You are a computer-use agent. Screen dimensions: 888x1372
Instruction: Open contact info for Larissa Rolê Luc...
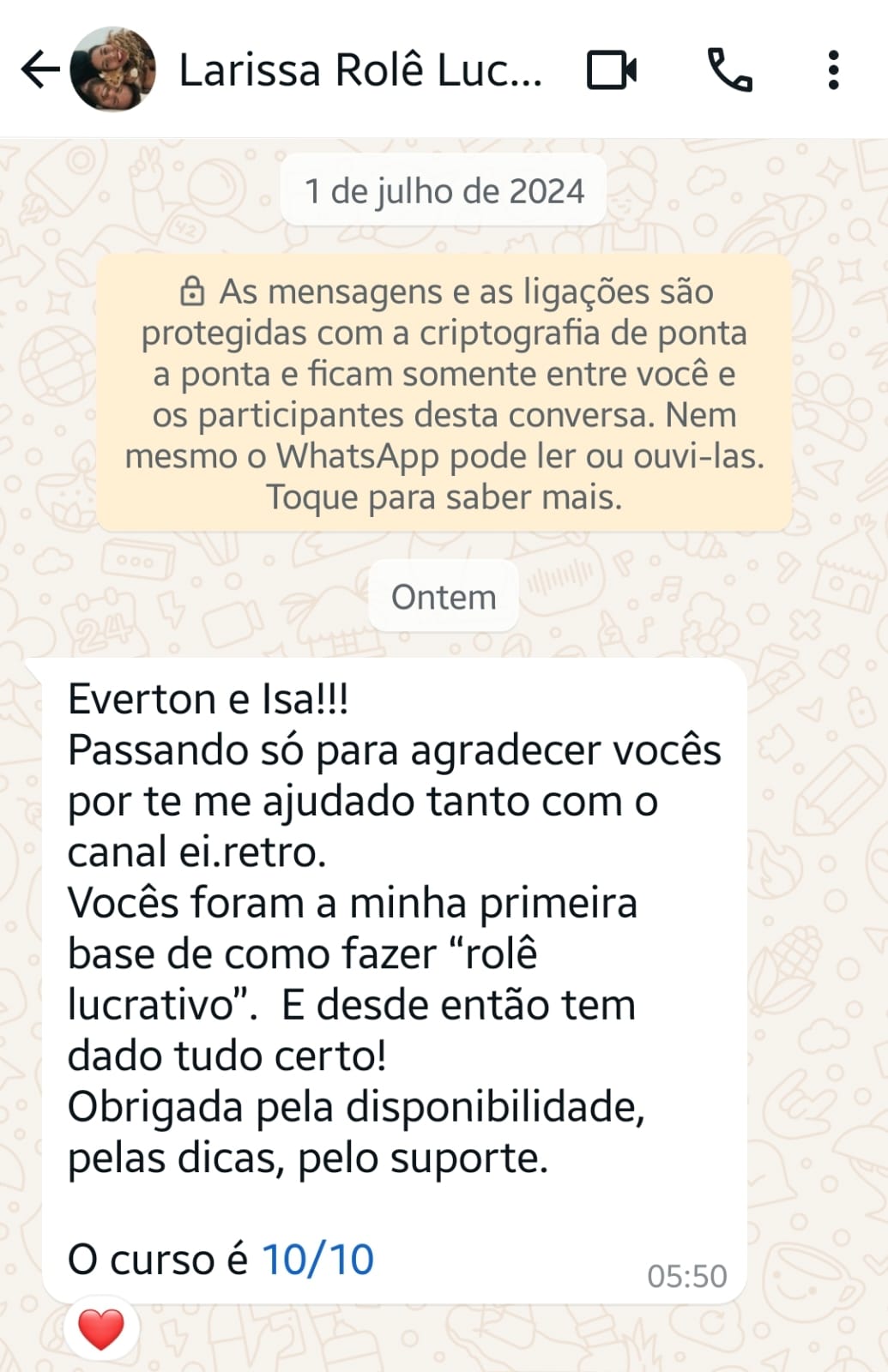point(360,69)
